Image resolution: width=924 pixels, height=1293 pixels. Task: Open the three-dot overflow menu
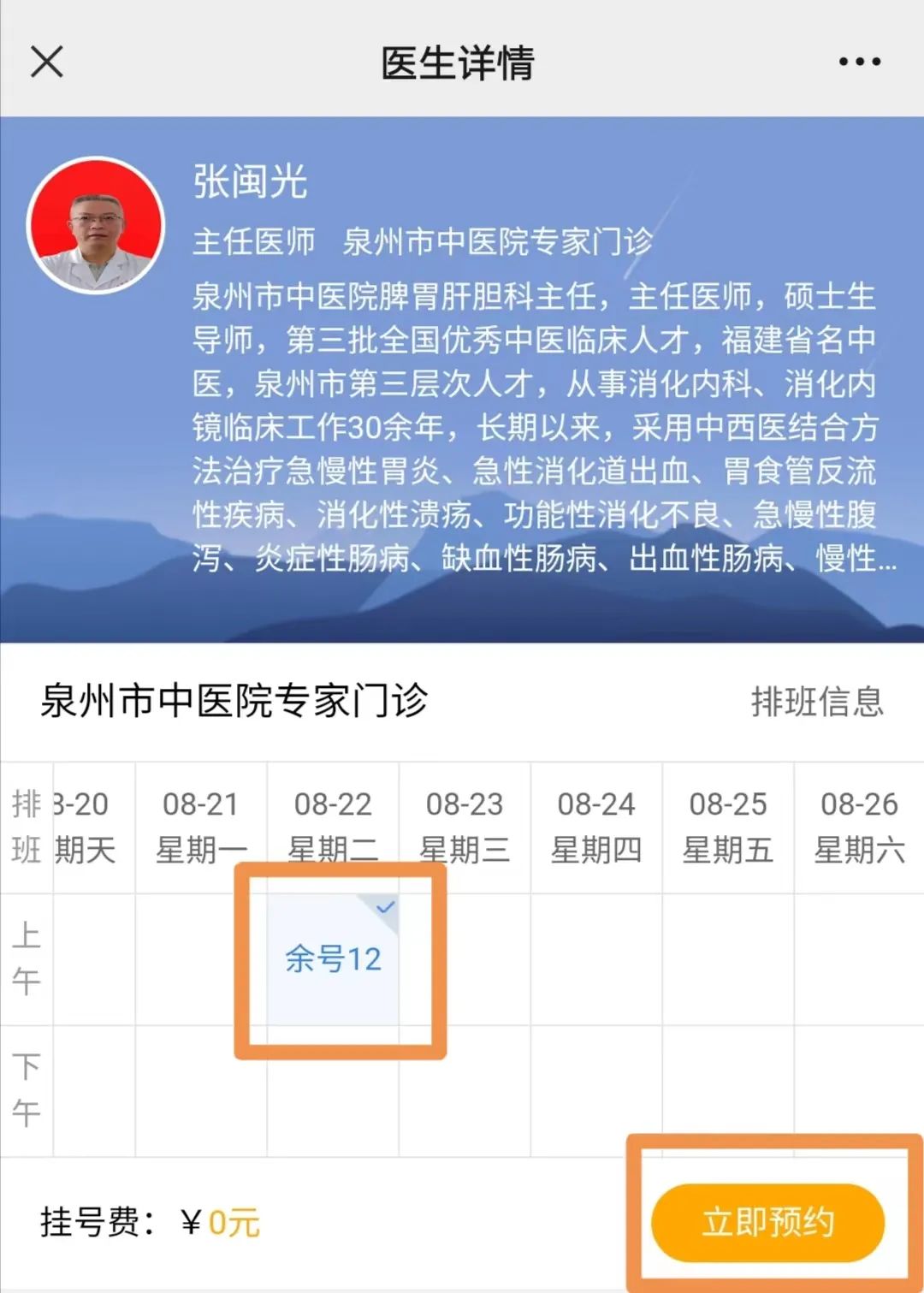coord(859,62)
